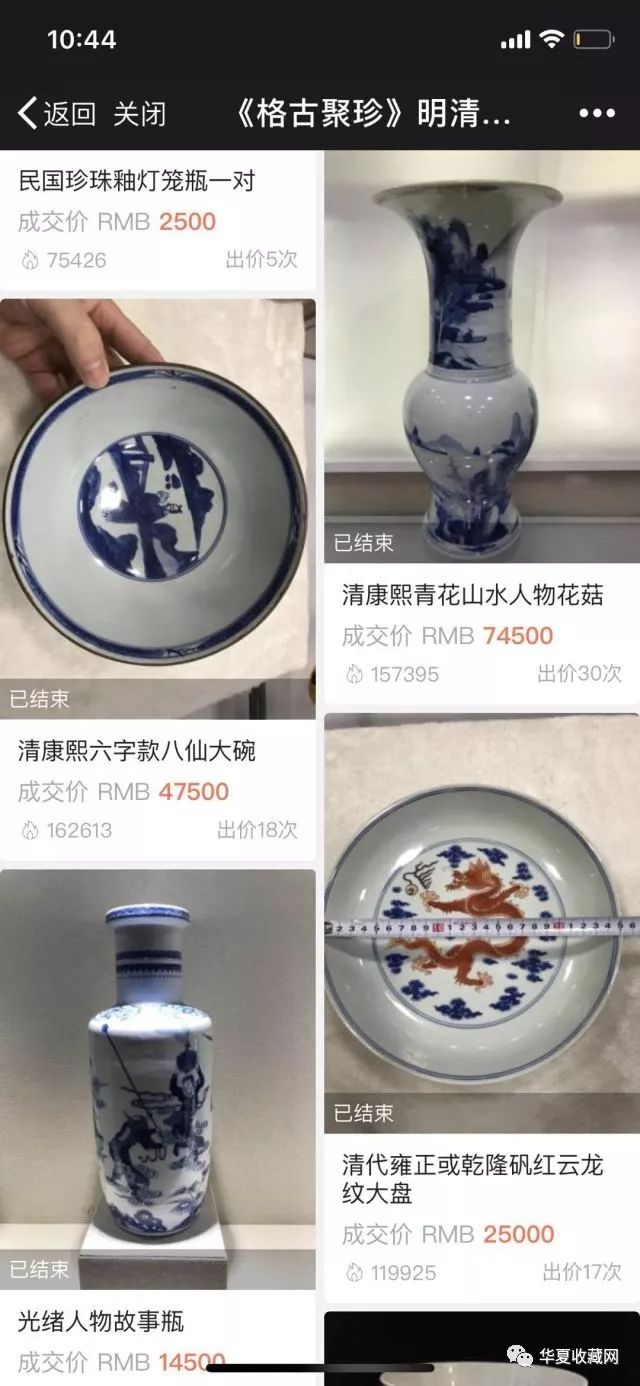The width and height of the screenshot is (640, 1386).
Task: Open 民国珍珠釉灯笼瓶一对 listing
Action: (x=137, y=181)
